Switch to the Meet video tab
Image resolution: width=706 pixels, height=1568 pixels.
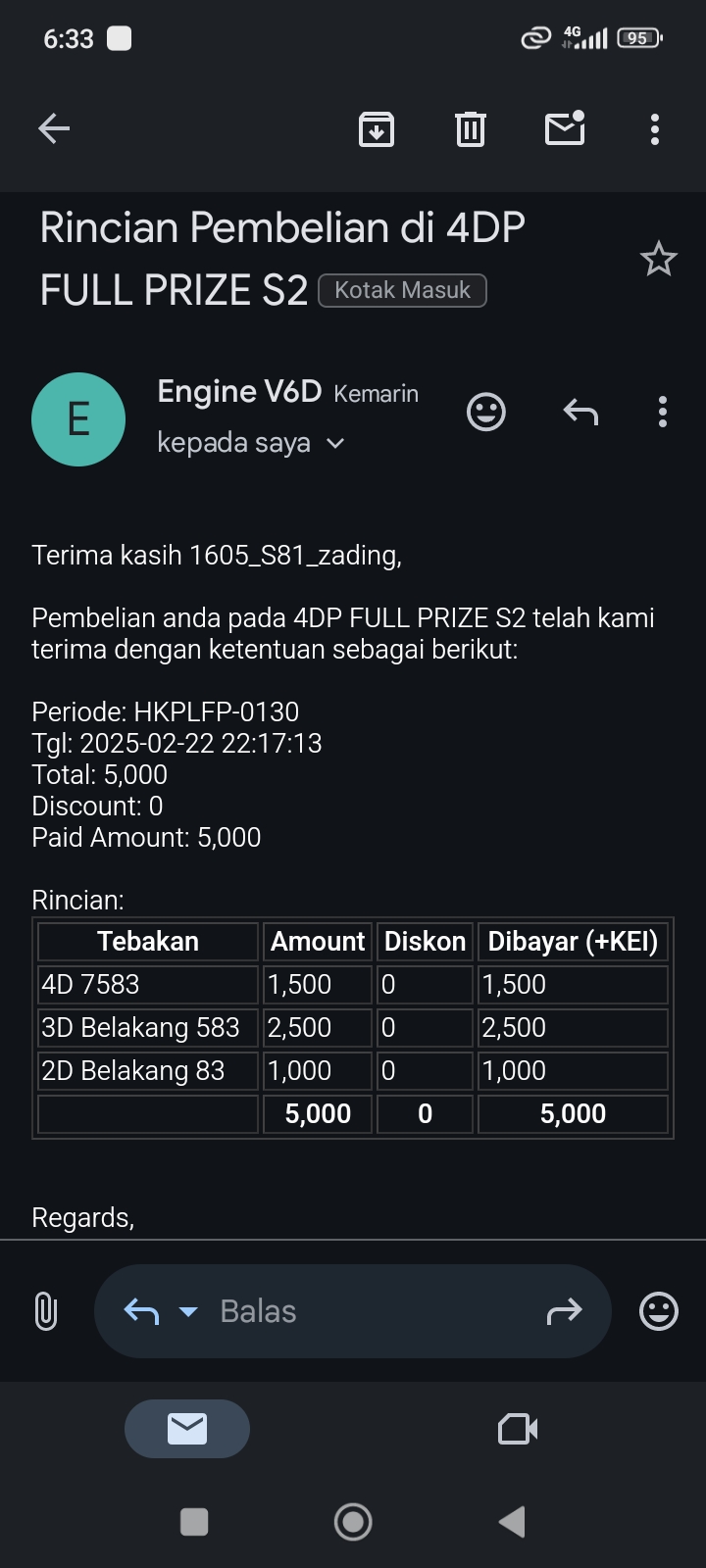pos(518,1429)
